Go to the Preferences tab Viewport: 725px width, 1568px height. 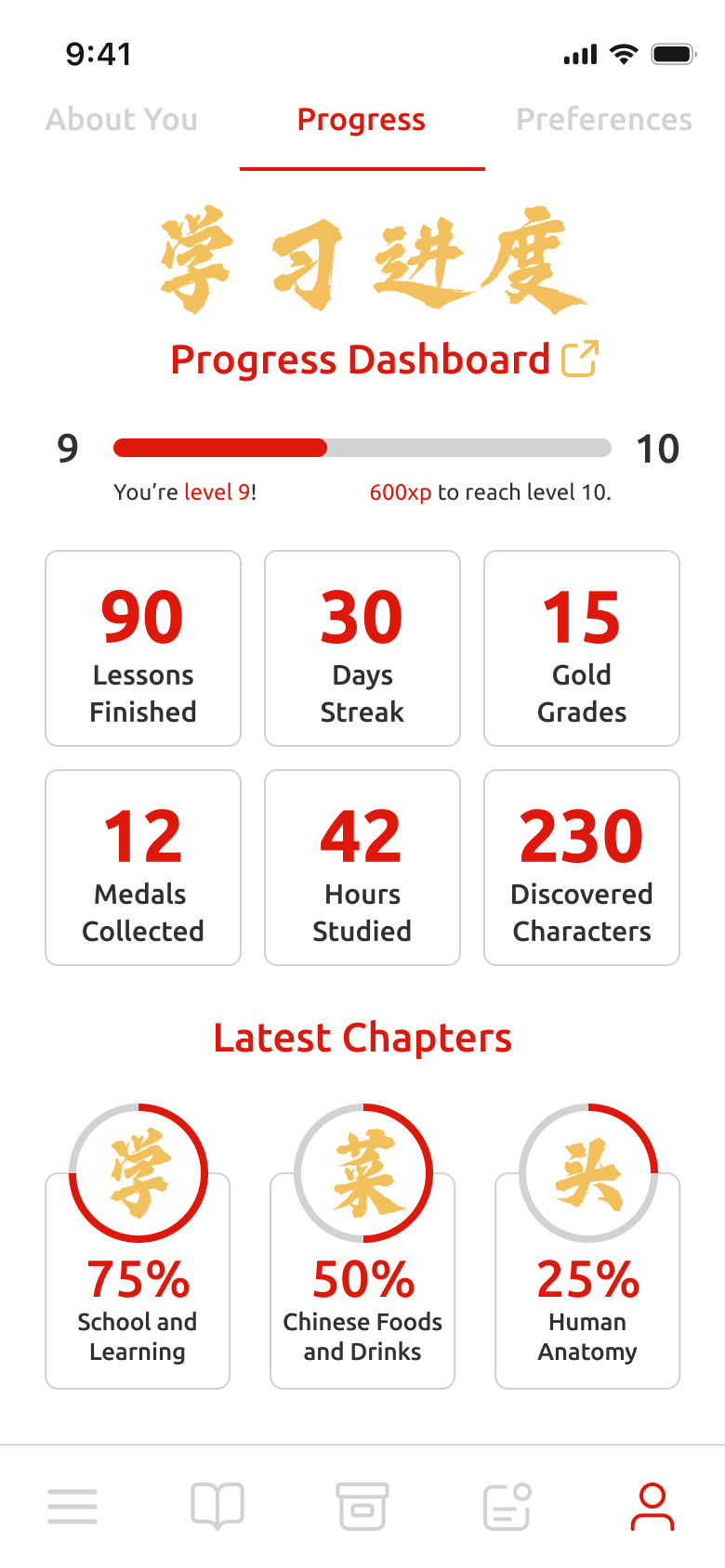(604, 120)
